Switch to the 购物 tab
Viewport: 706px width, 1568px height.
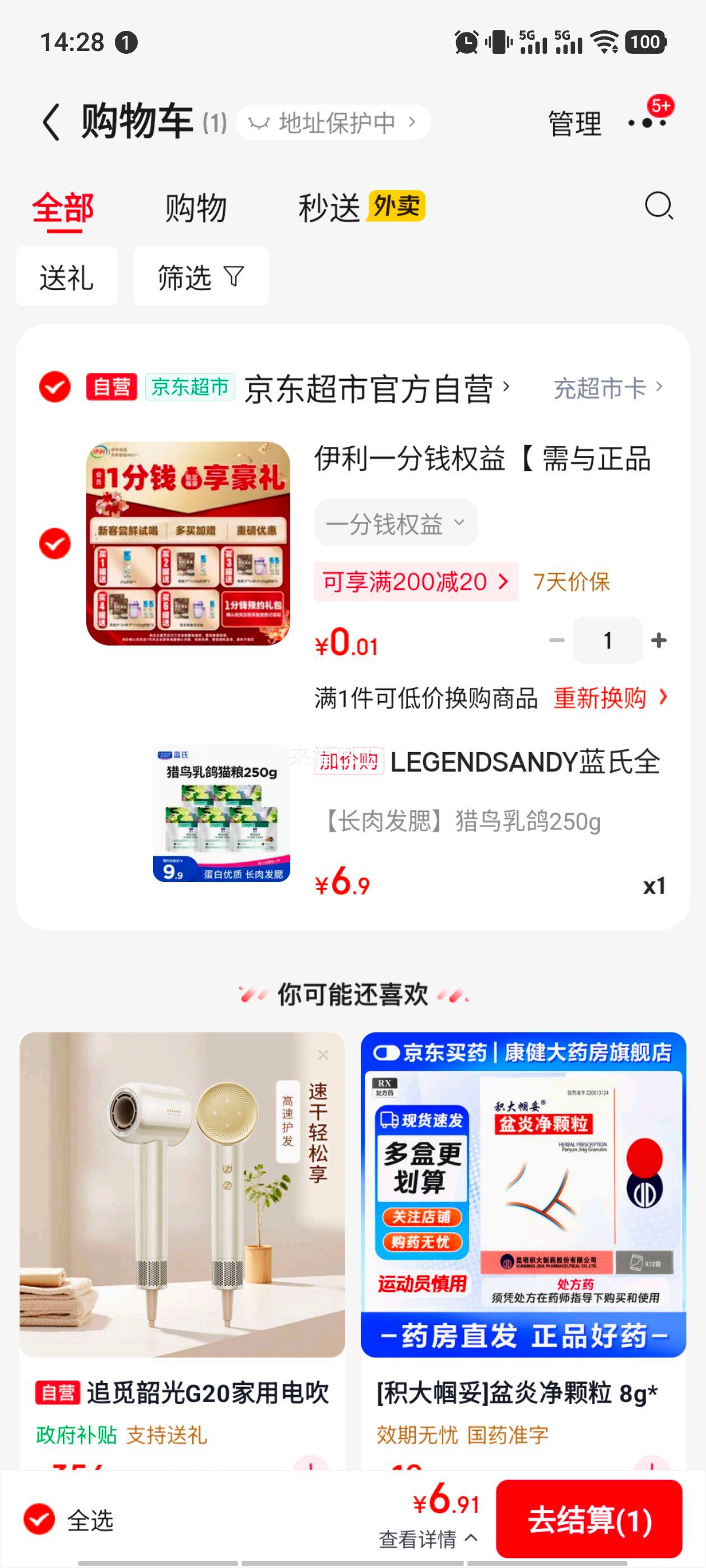point(194,208)
